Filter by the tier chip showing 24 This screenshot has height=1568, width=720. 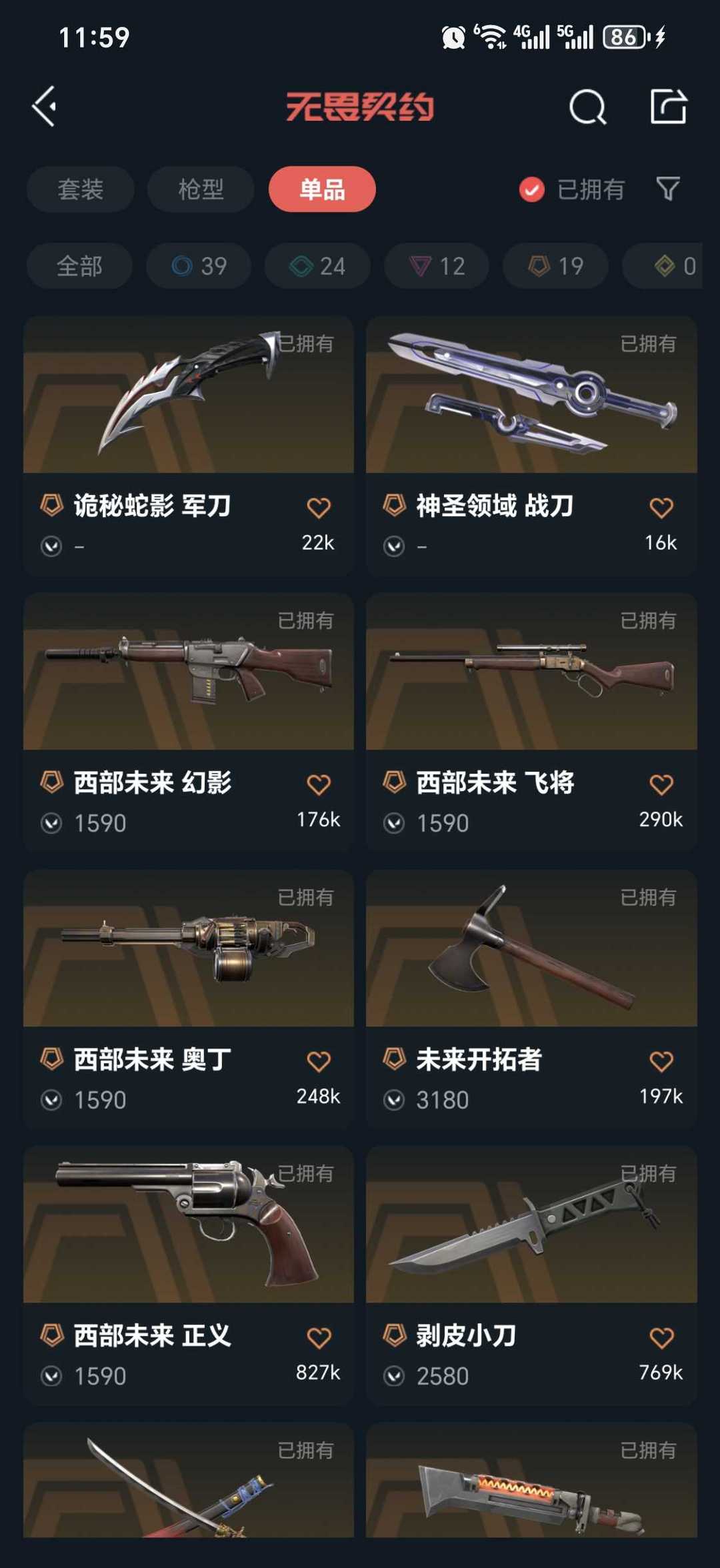(x=317, y=266)
